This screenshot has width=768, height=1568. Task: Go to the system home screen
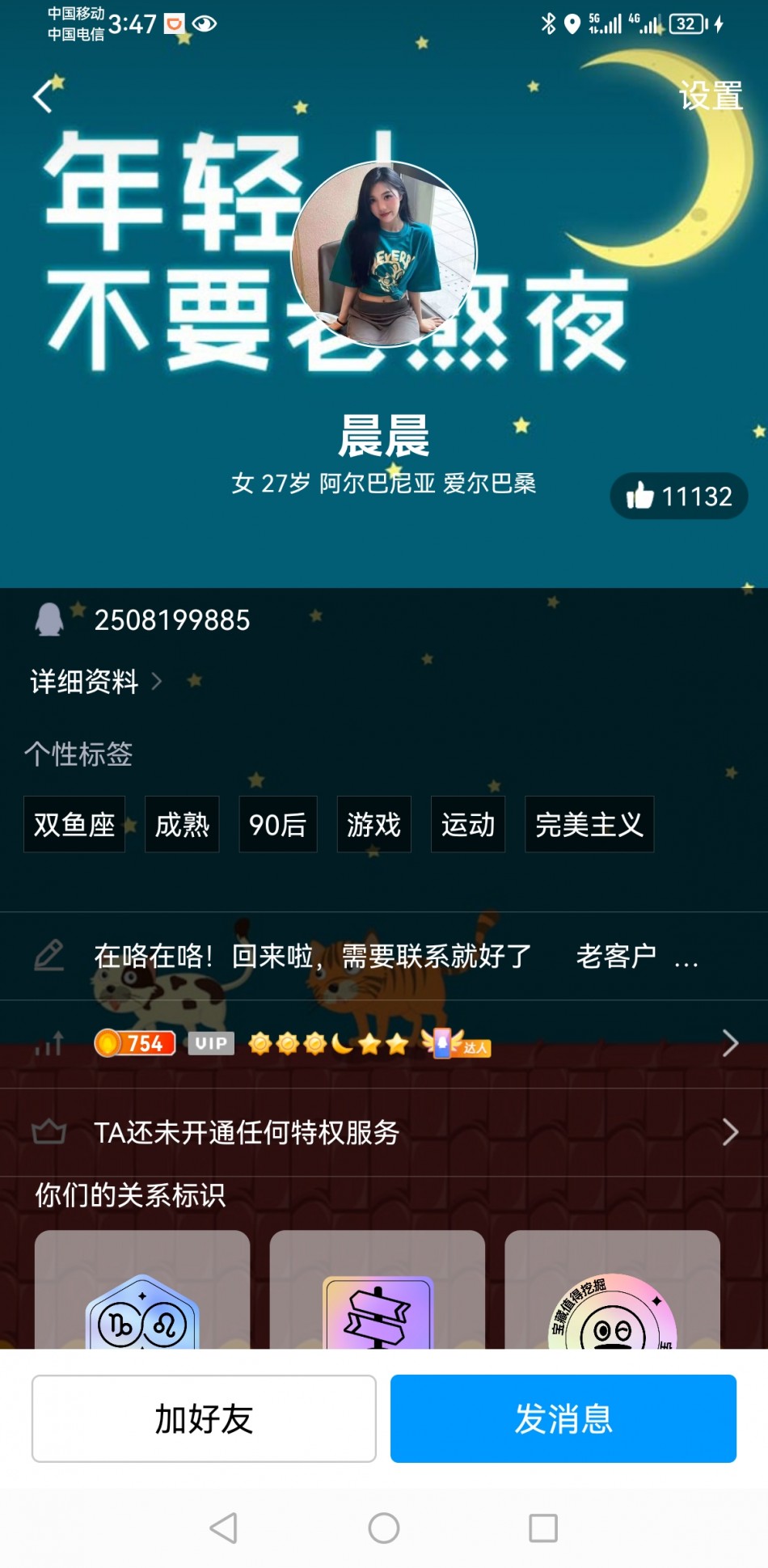pyautogui.click(x=384, y=1528)
